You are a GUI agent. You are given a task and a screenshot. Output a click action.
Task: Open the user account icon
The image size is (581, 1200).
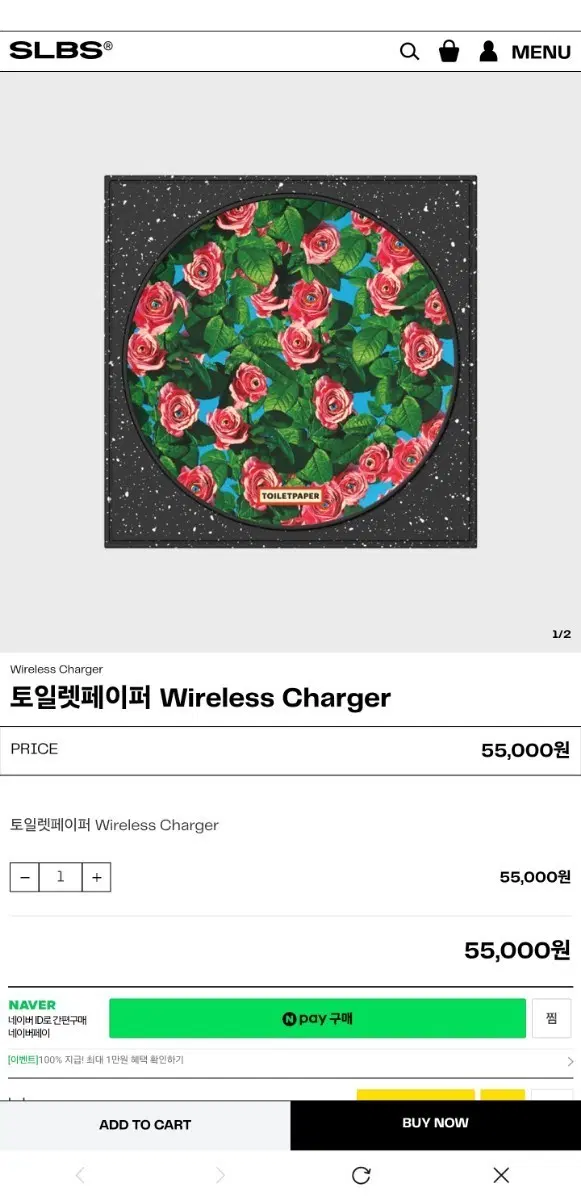click(x=488, y=51)
